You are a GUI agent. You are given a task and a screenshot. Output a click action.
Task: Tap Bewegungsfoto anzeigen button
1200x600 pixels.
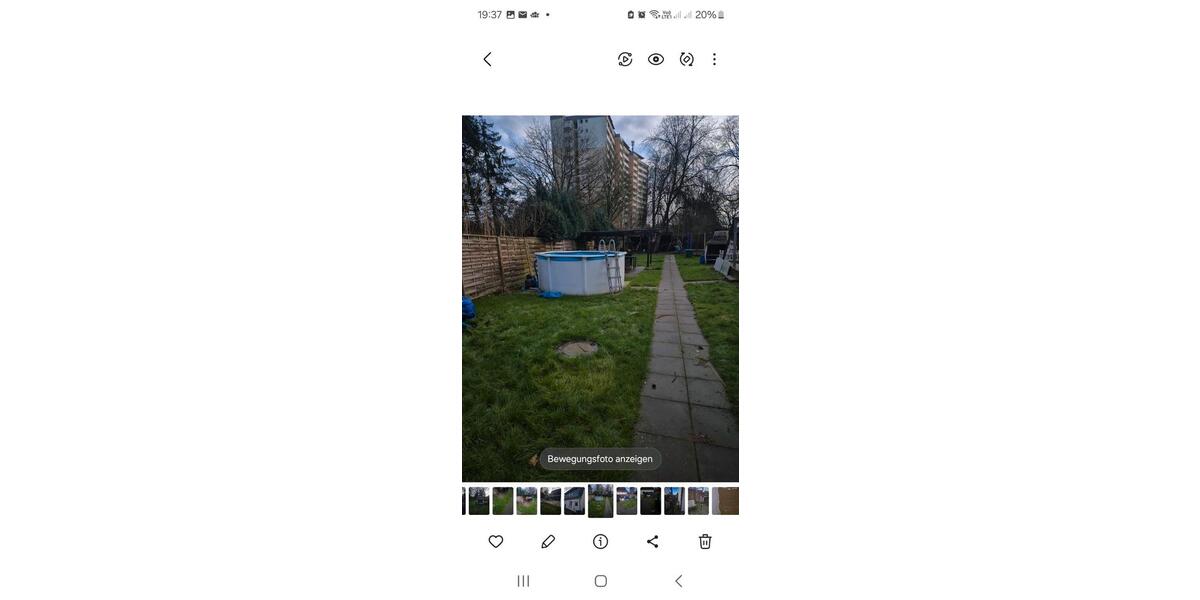click(x=600, y=459)
